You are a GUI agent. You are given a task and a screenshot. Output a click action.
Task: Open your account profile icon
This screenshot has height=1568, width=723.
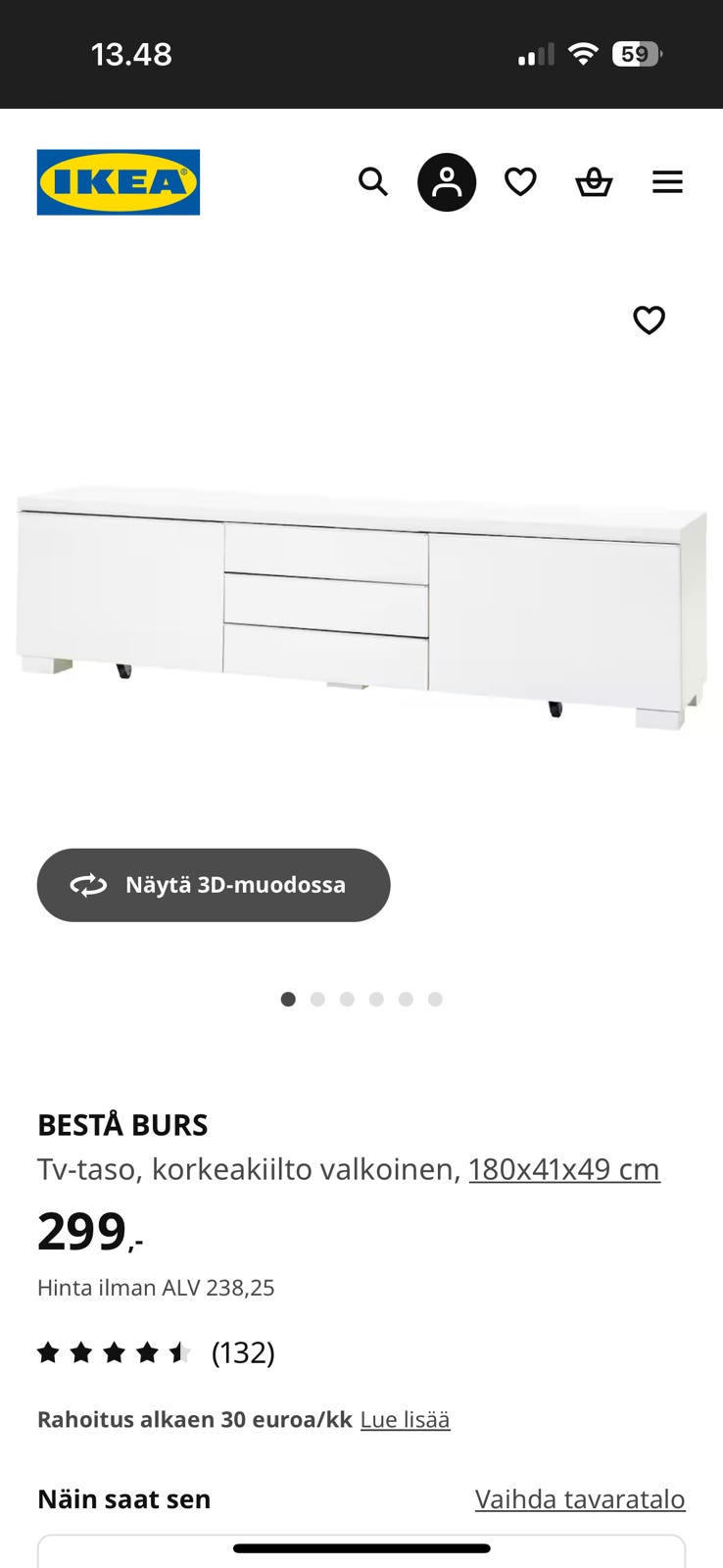[x=447, y=181]
